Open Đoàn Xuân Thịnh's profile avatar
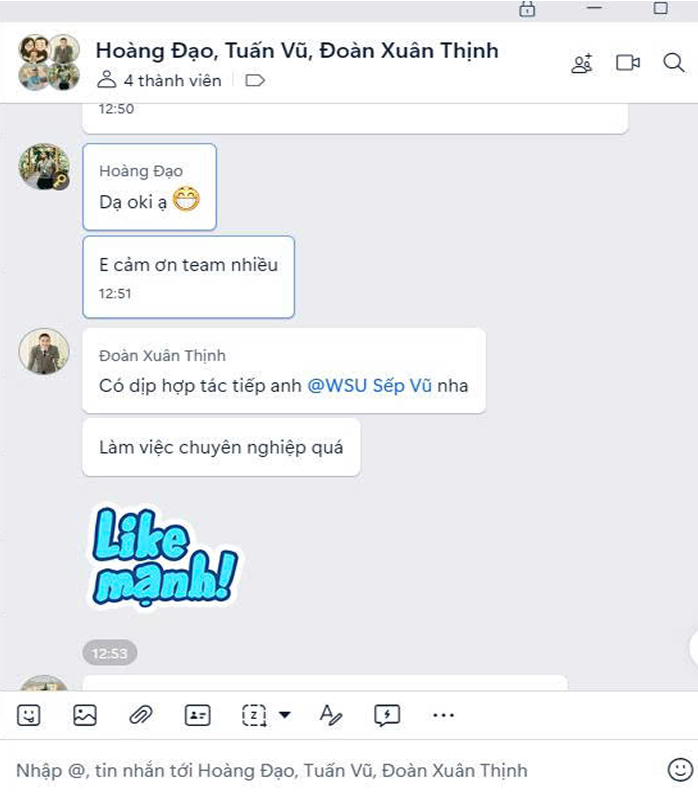 point(44,352)
